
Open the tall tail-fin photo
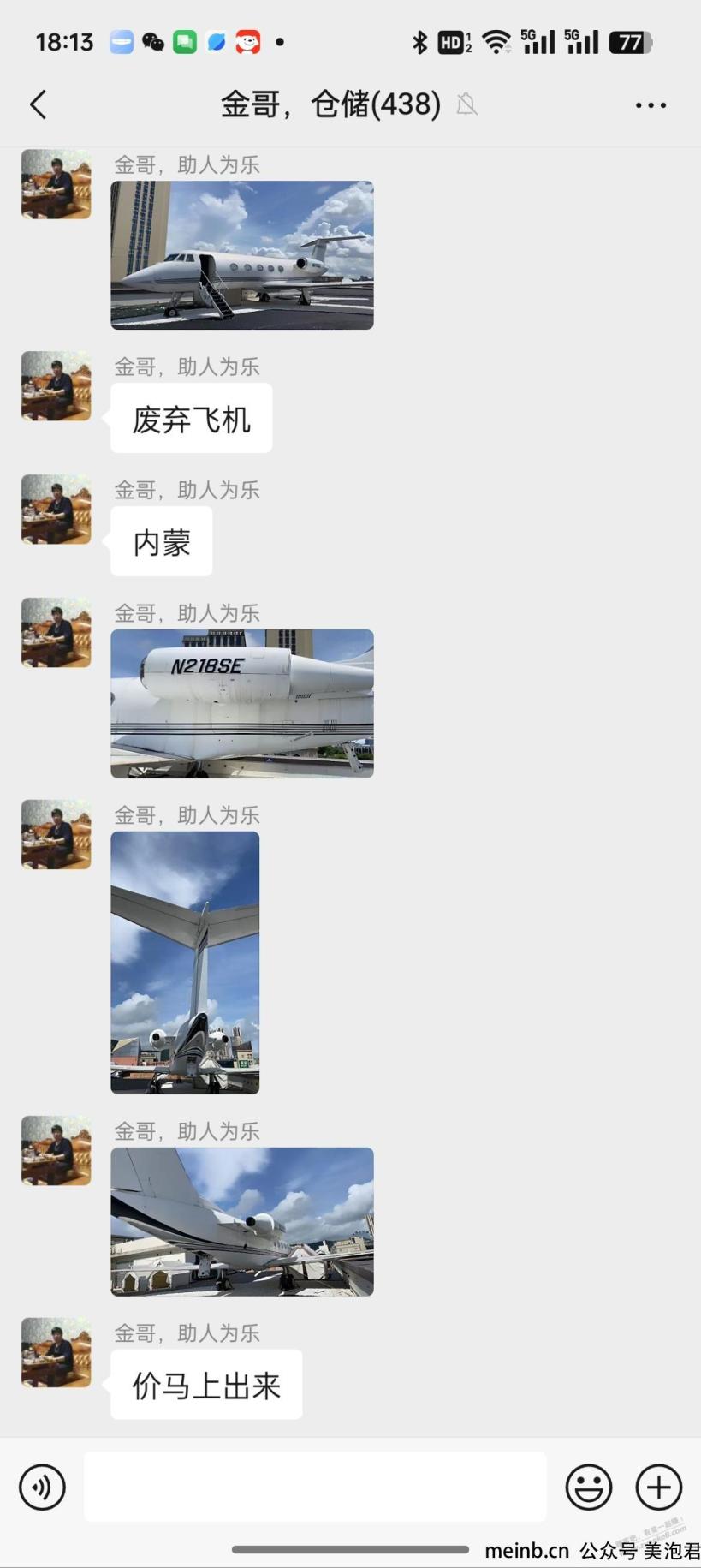coord(185,963)
